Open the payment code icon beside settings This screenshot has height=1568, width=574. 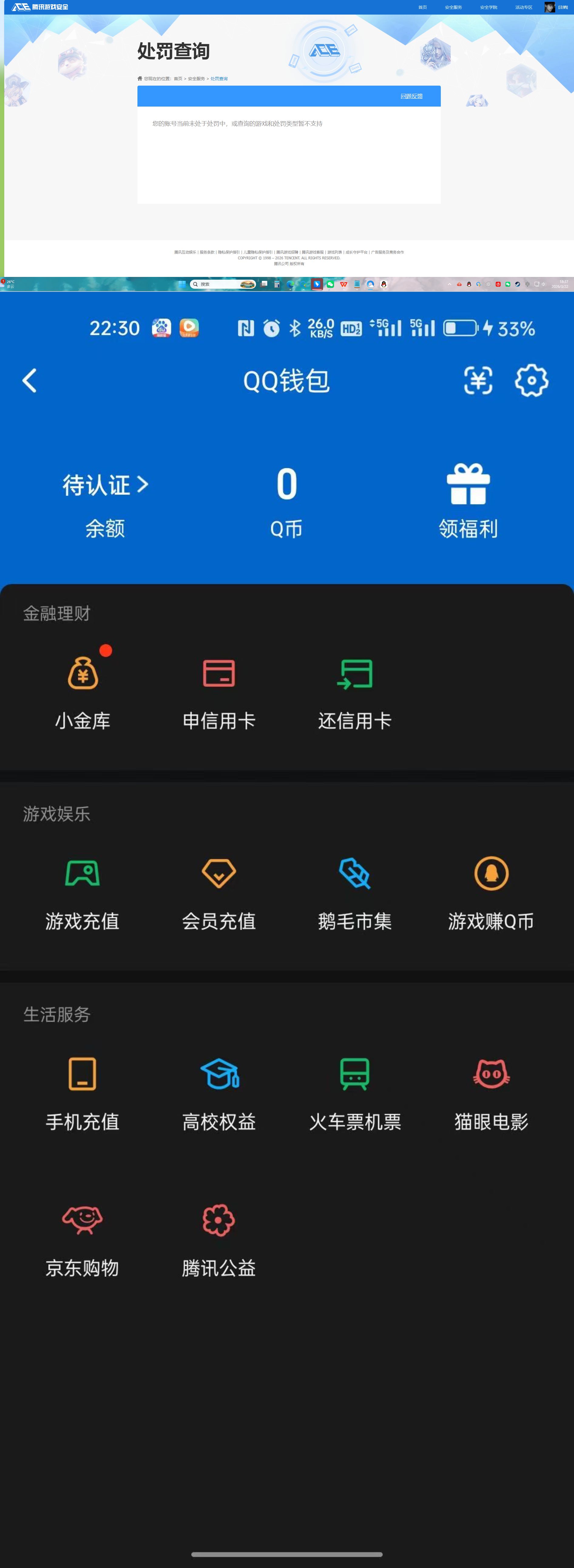coord(478,380)
